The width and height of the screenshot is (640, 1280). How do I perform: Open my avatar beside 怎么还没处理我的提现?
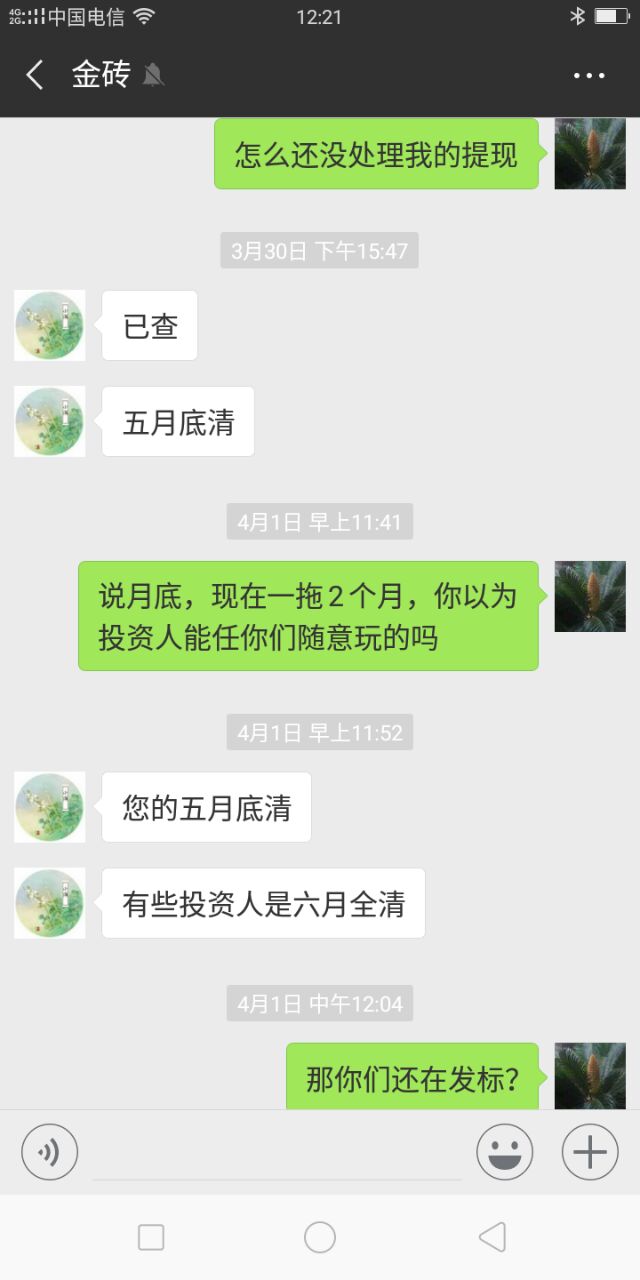click(590, 153)
